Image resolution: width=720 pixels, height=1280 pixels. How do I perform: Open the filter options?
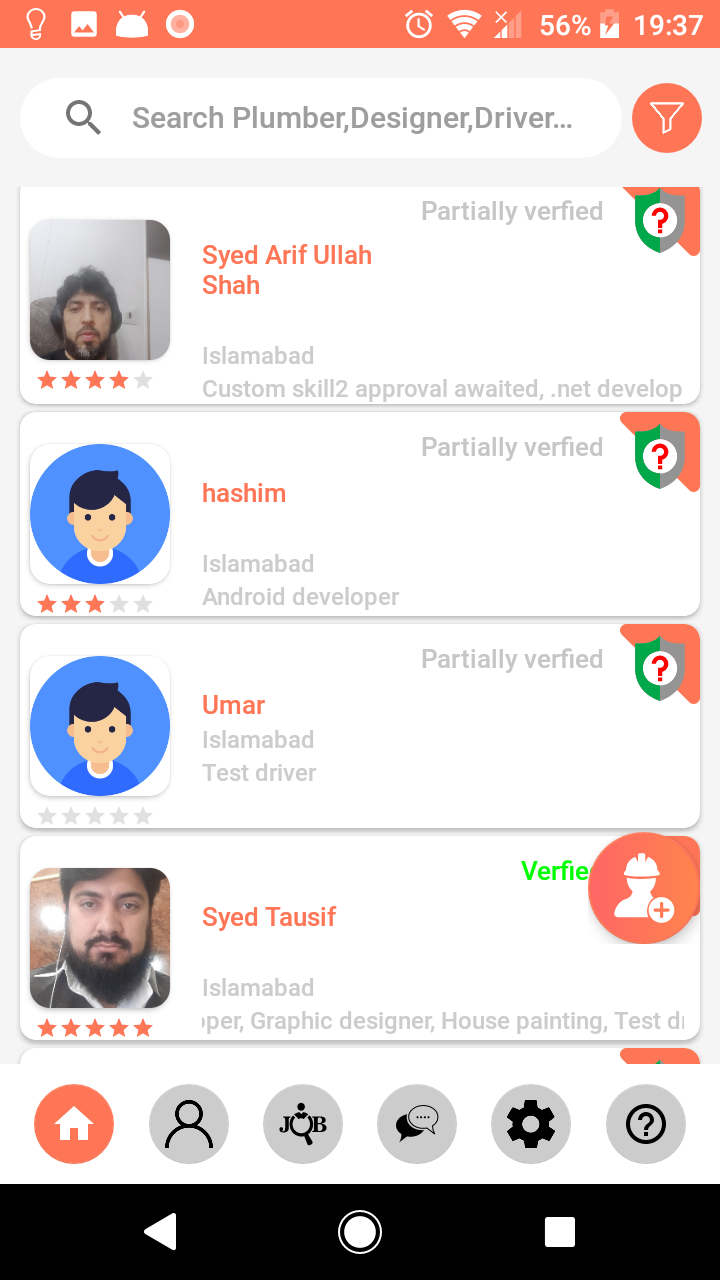click(x=666, y=118)
